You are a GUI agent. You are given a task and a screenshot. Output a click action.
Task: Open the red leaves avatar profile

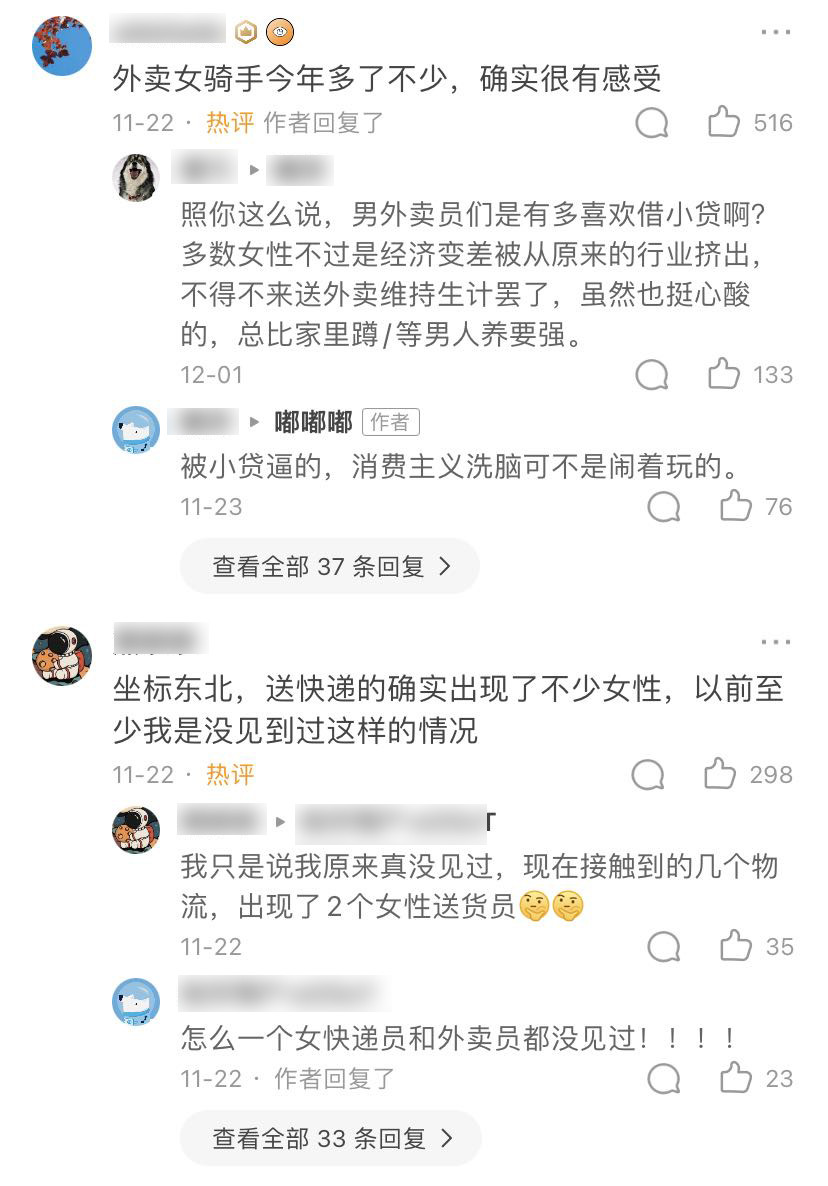pos(62,46)
